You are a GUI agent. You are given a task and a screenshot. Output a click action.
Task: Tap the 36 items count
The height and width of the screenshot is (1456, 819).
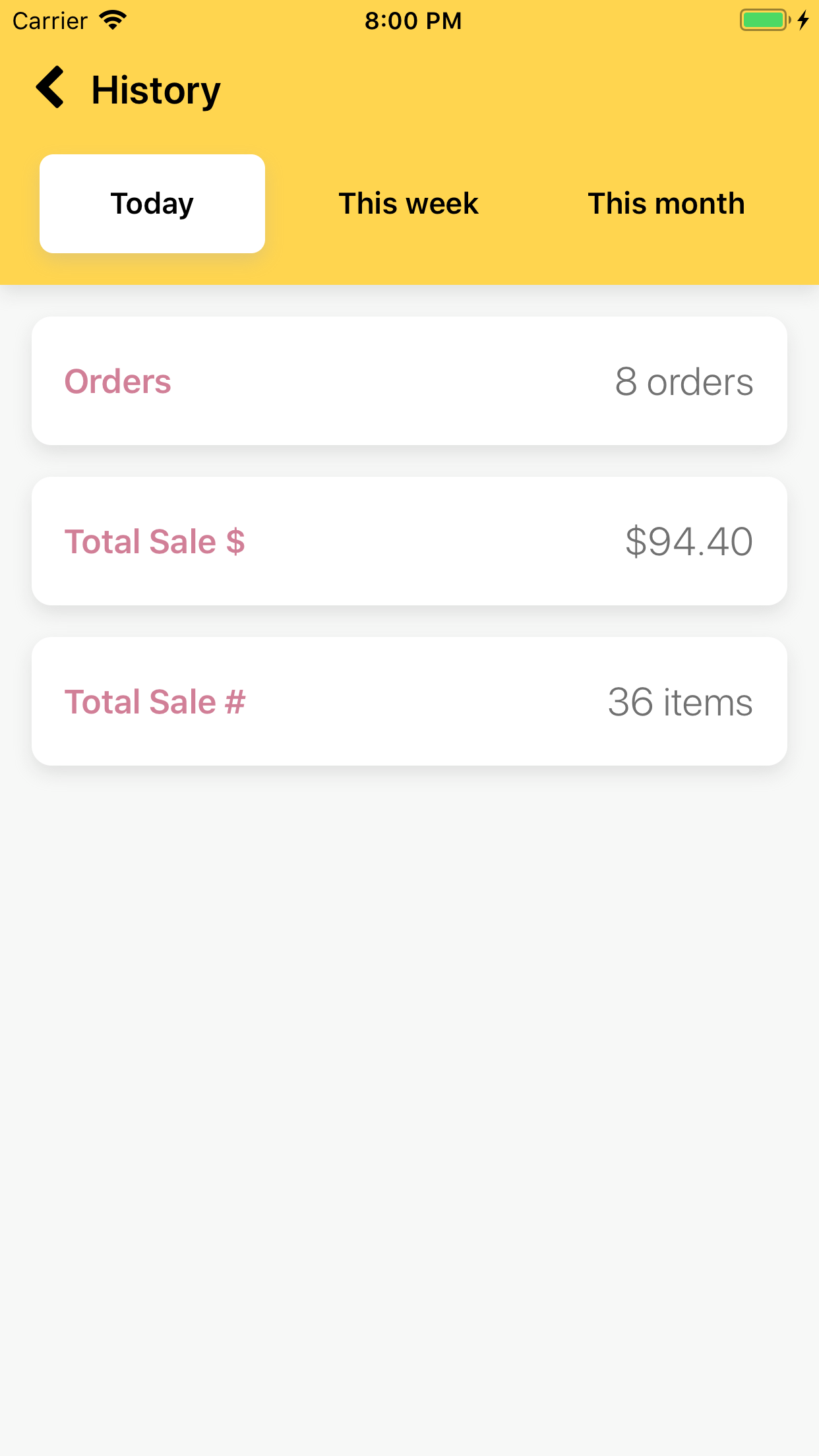coord(680,701)
